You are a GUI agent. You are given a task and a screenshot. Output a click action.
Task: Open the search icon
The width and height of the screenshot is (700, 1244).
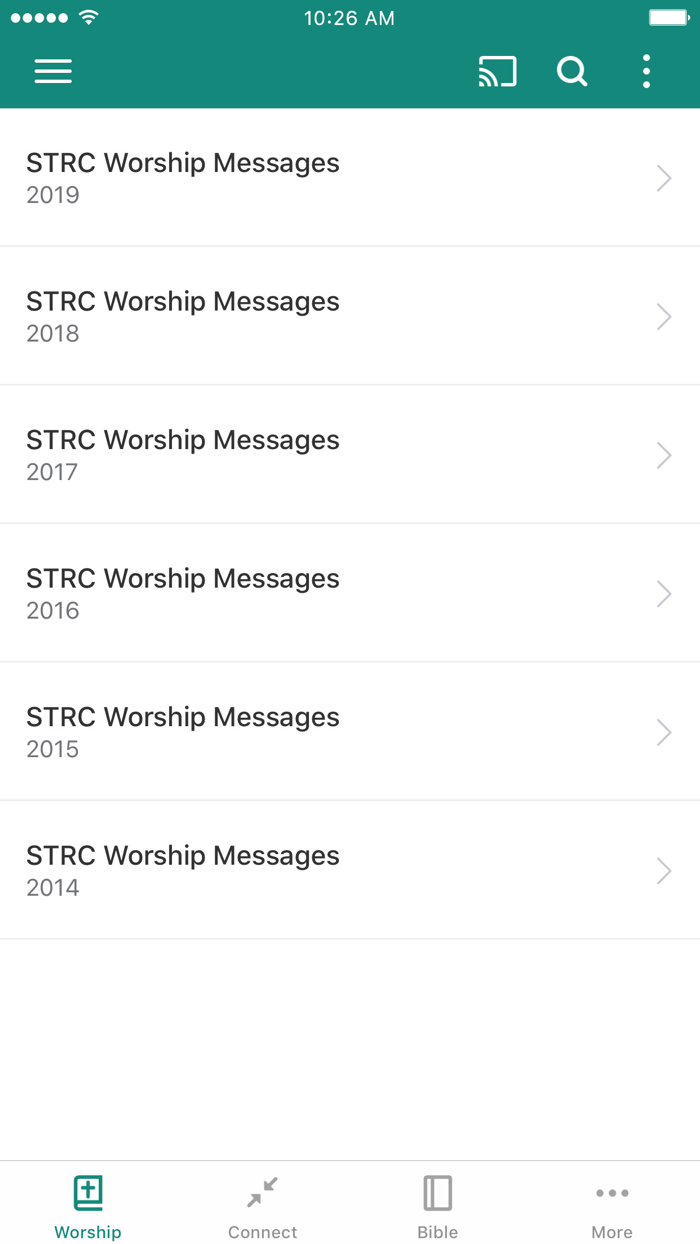coord(572,71)
